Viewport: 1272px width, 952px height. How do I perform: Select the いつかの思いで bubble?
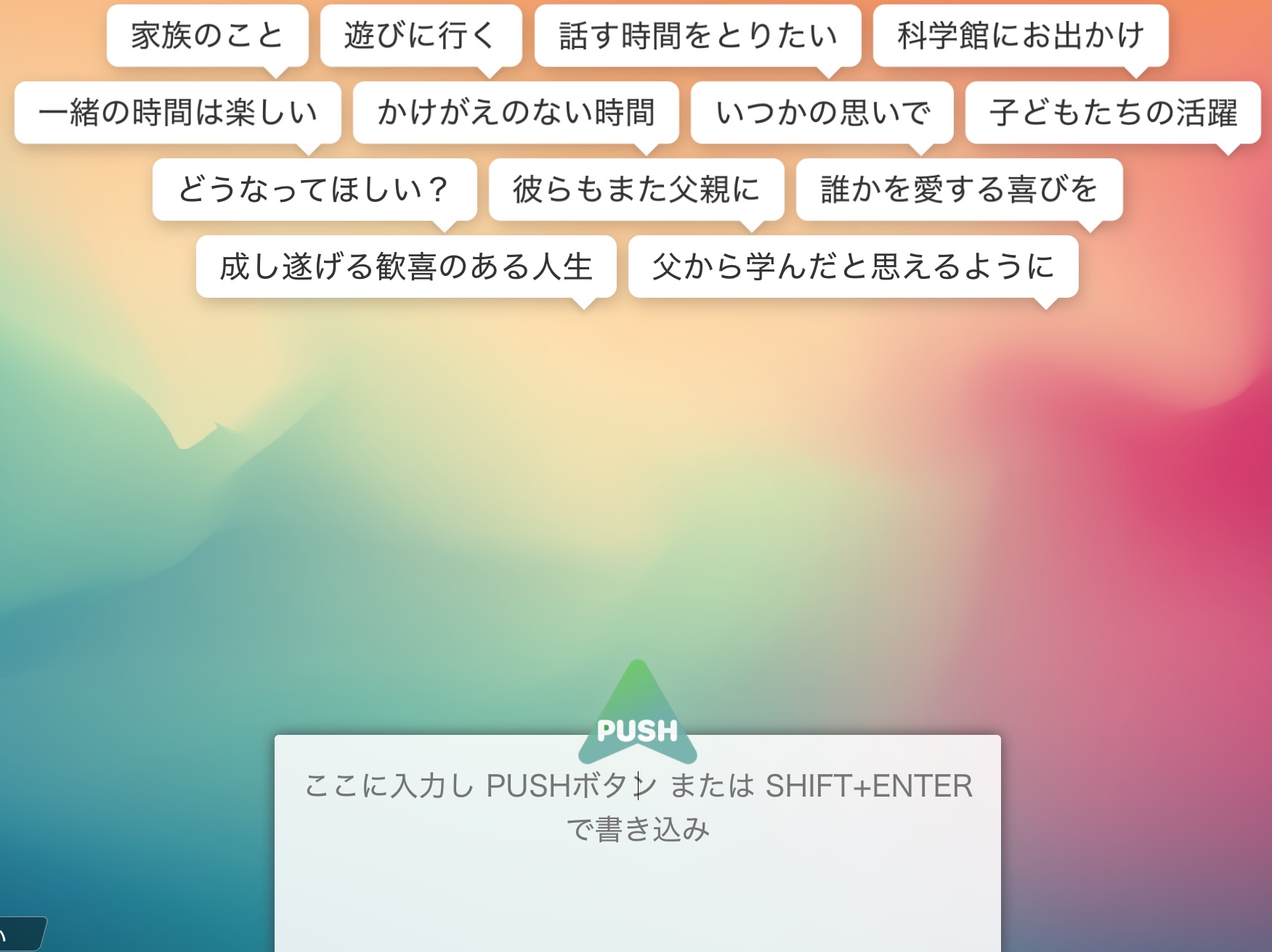click(822, 113)
